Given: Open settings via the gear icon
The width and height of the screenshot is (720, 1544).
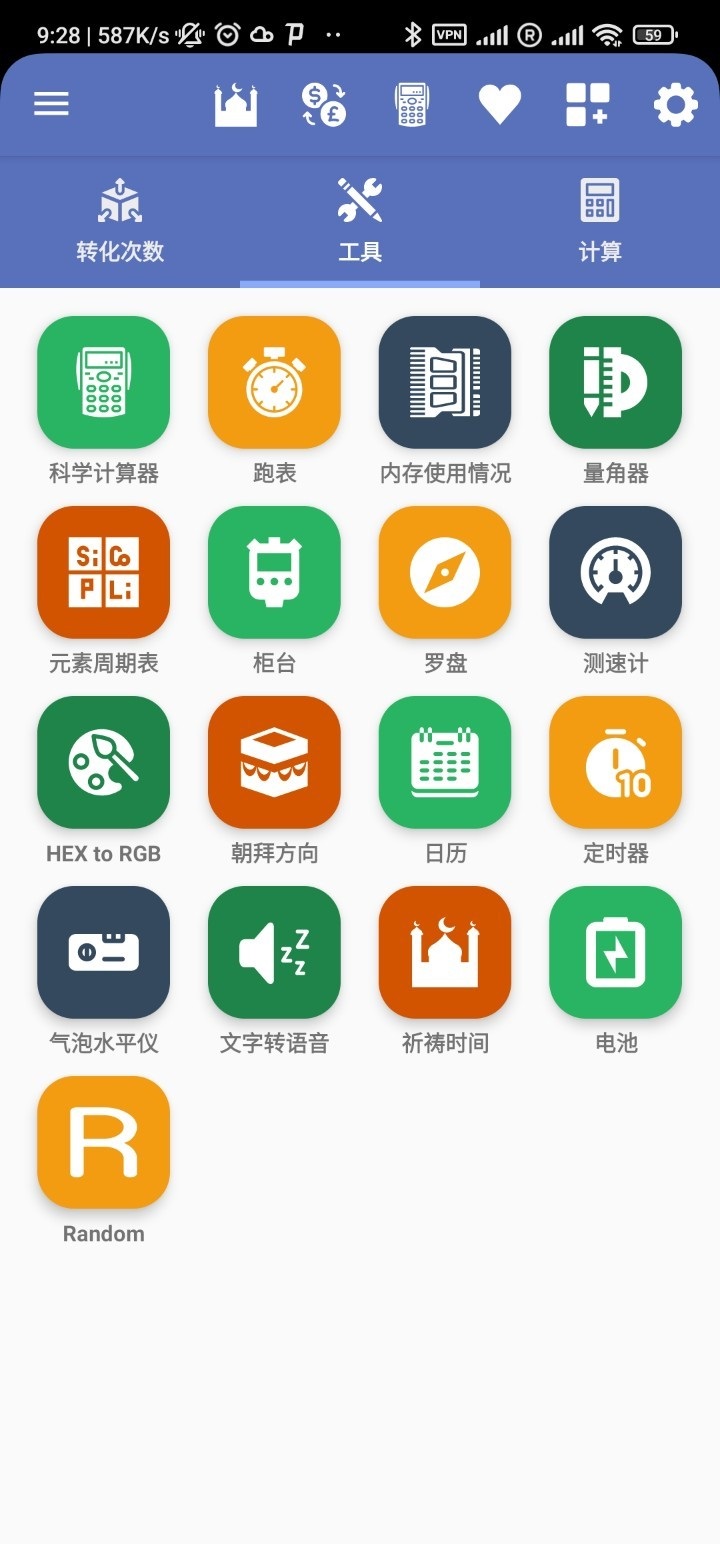Looking at the screenshot, I should pos(675,104).
